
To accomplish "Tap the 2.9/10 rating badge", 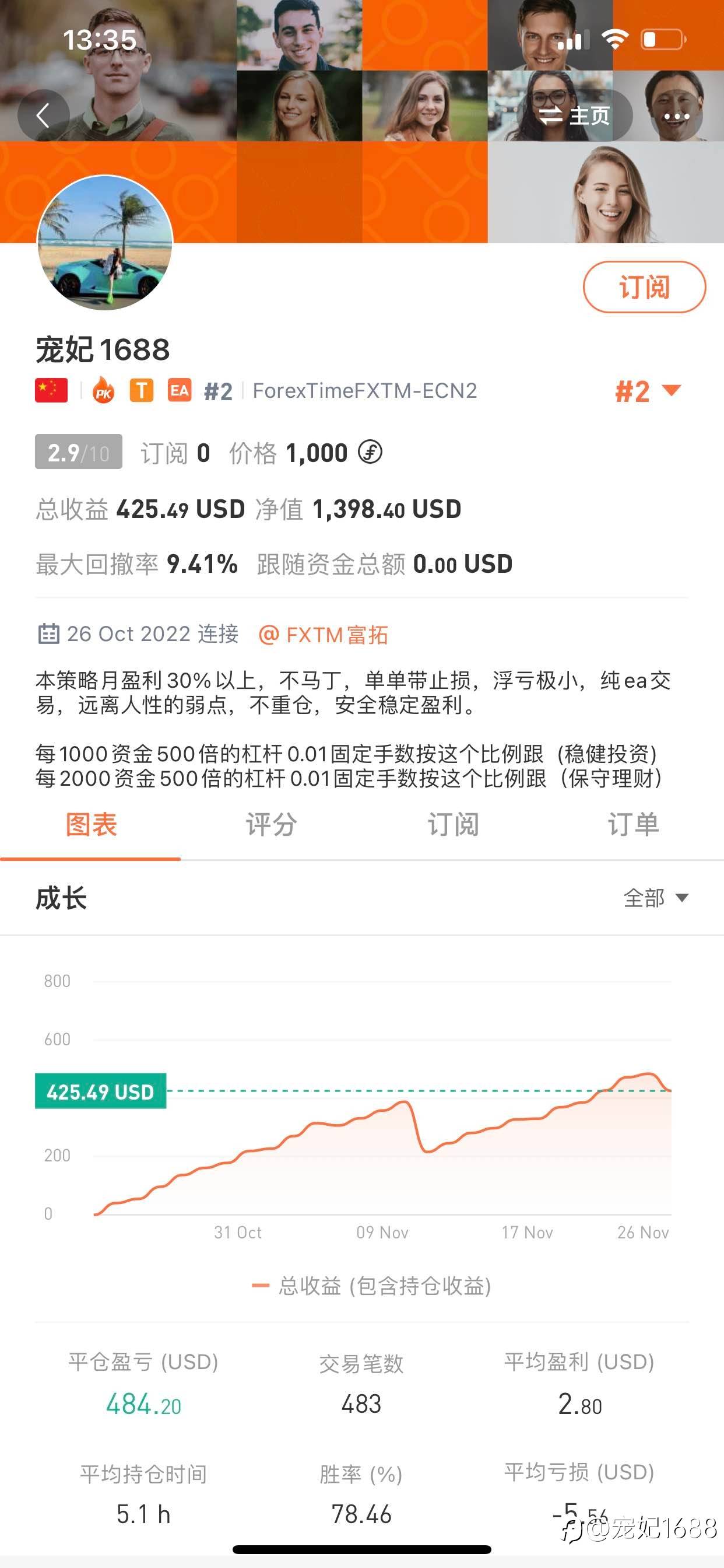I will click(79, 452).
